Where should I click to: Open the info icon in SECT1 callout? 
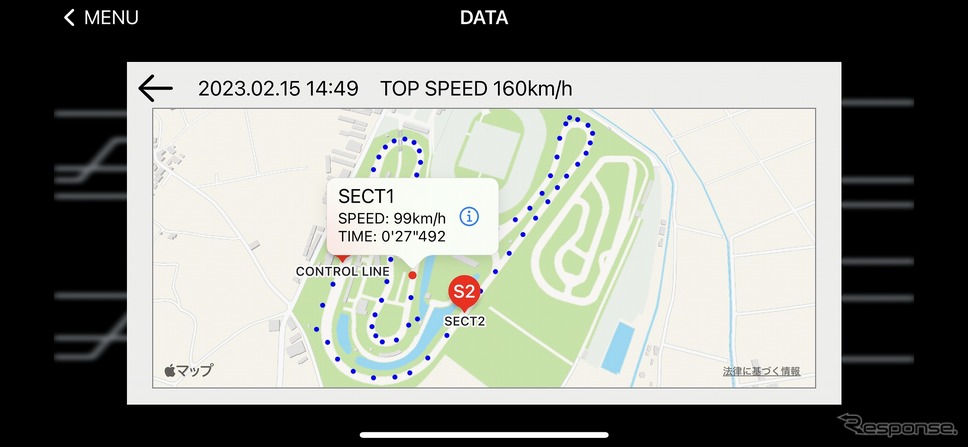coord(469,216)
